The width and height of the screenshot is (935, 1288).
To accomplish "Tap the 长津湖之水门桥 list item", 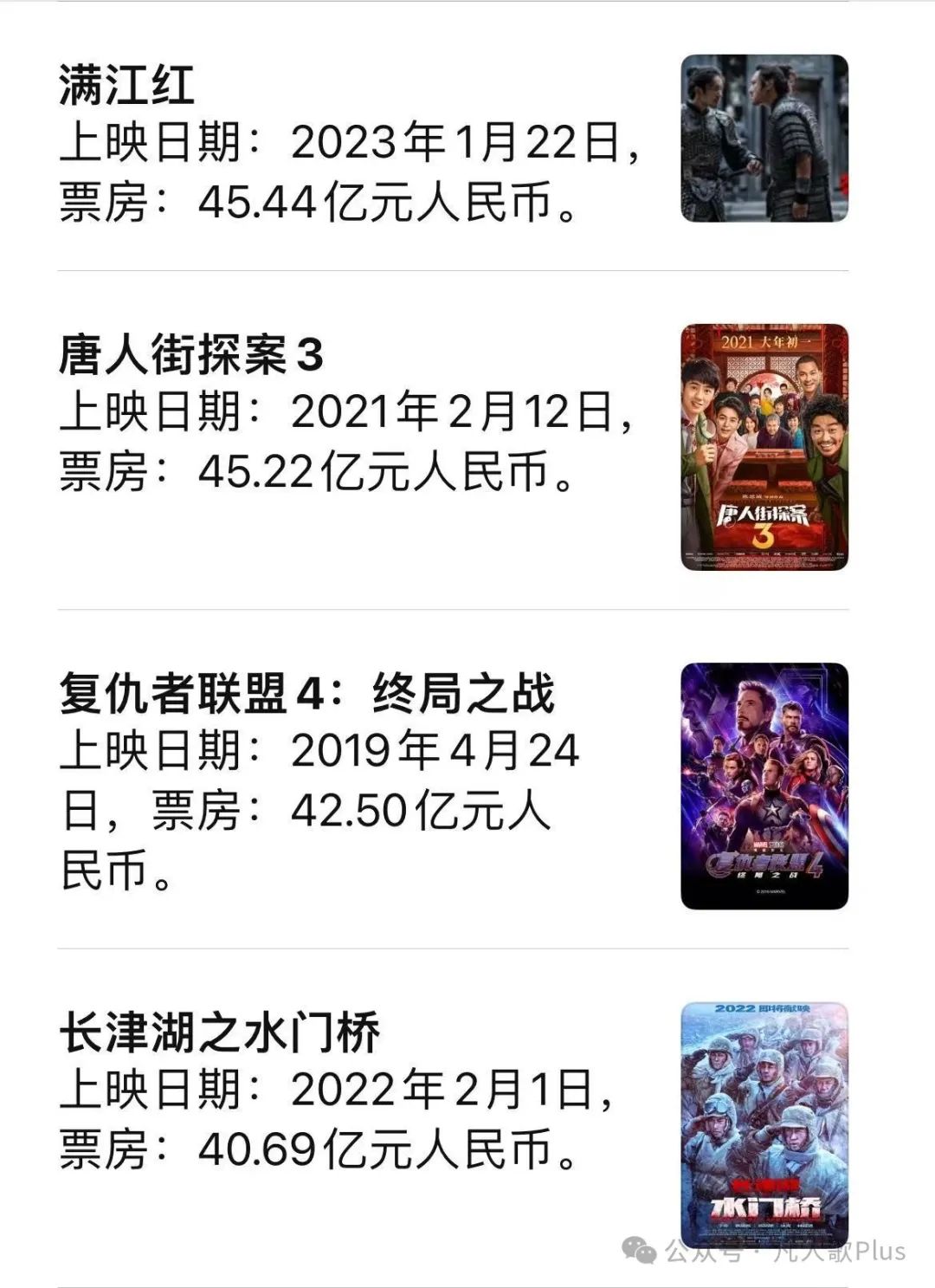I will click(346, 1091).
